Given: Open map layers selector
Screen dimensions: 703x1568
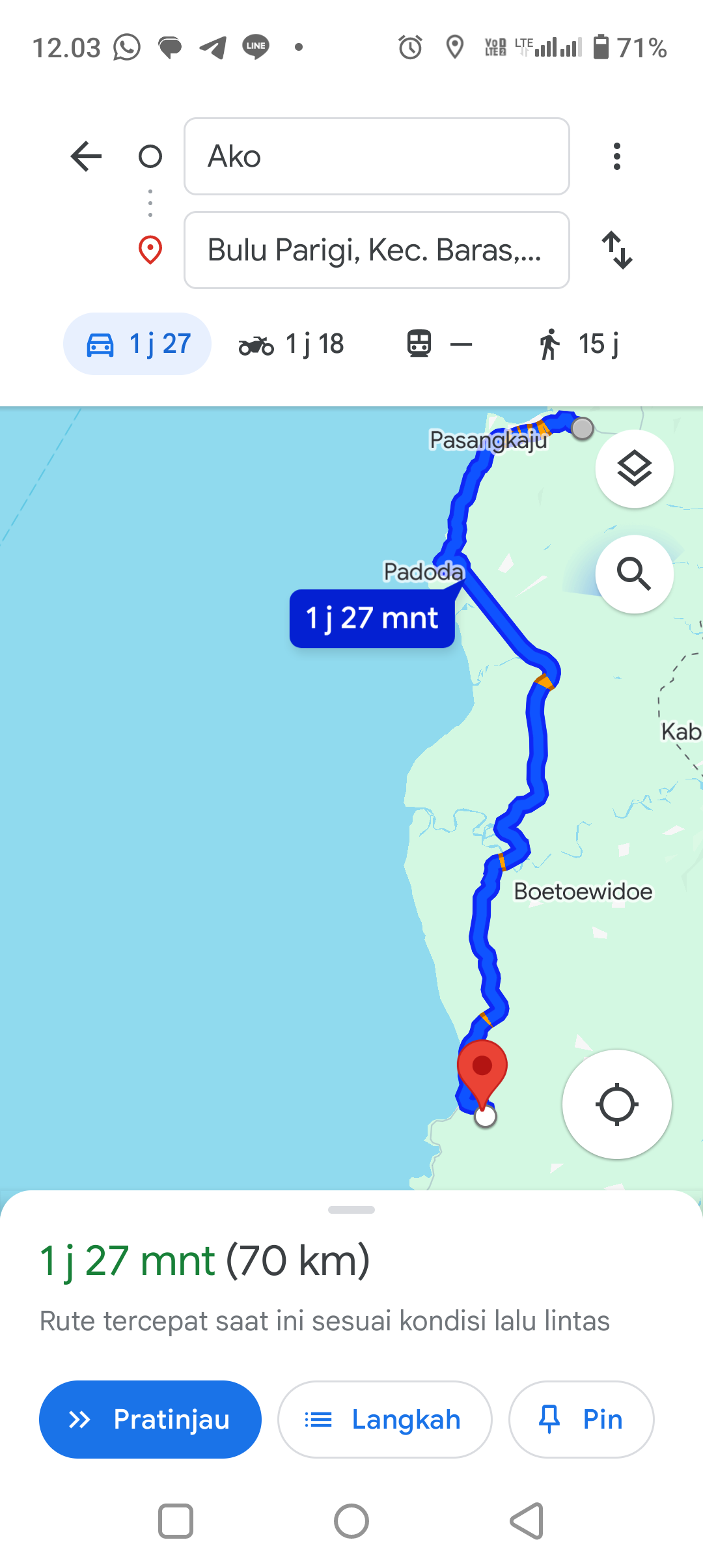Looking at the screenshot, I should (x=635, y=469).
